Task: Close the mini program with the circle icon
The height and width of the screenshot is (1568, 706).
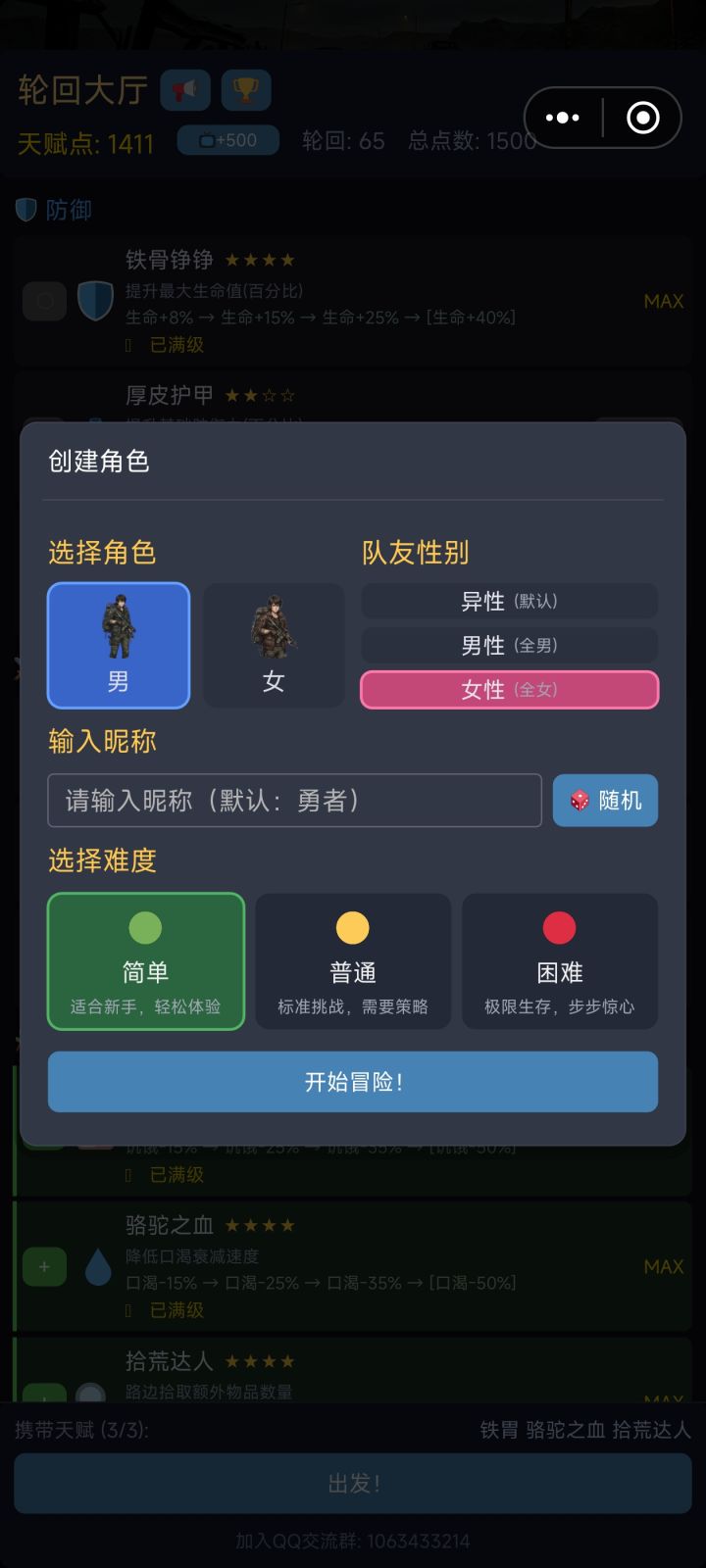Action: click(x=643, y=118)
